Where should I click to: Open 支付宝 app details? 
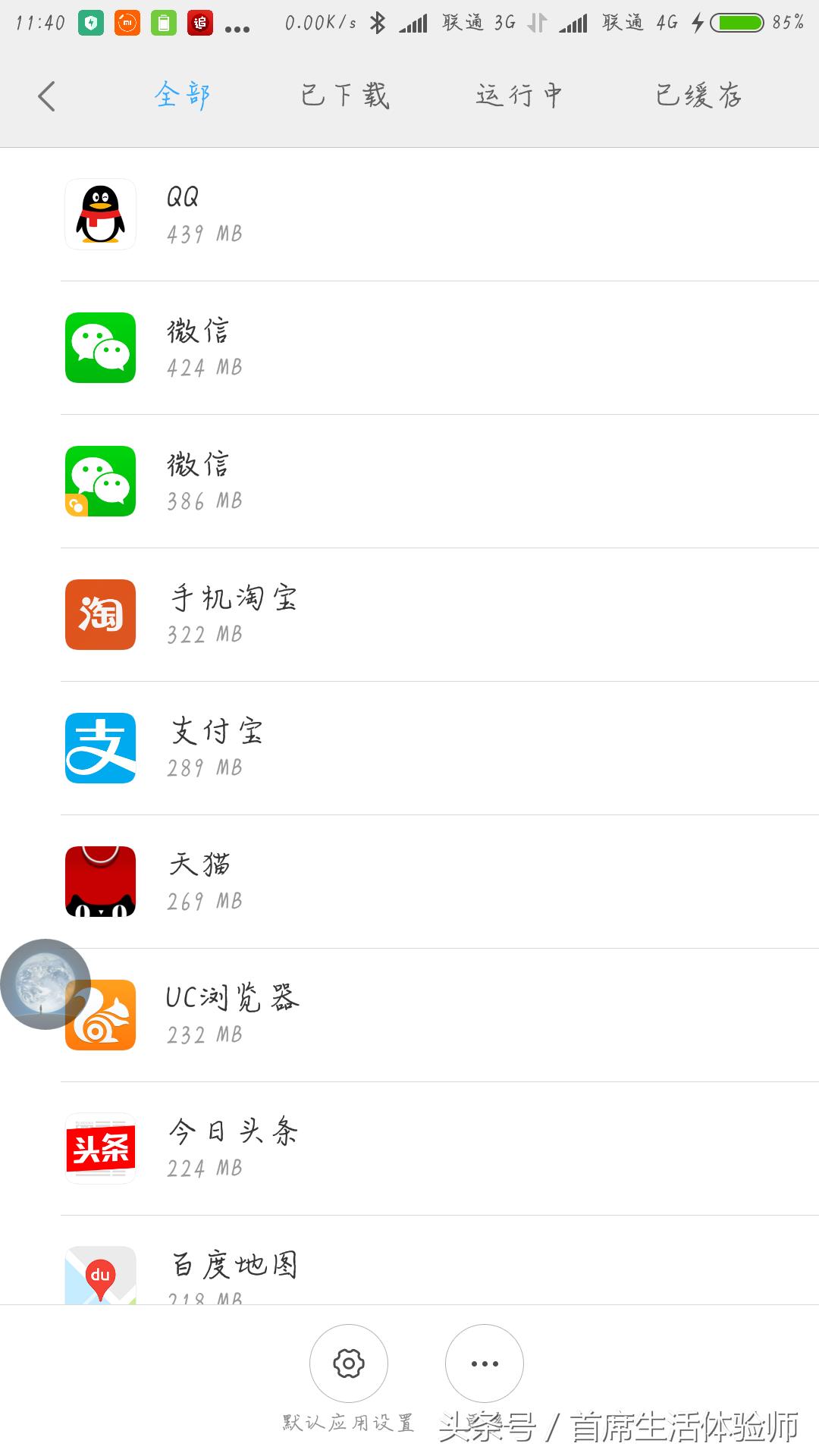(409, 748)
